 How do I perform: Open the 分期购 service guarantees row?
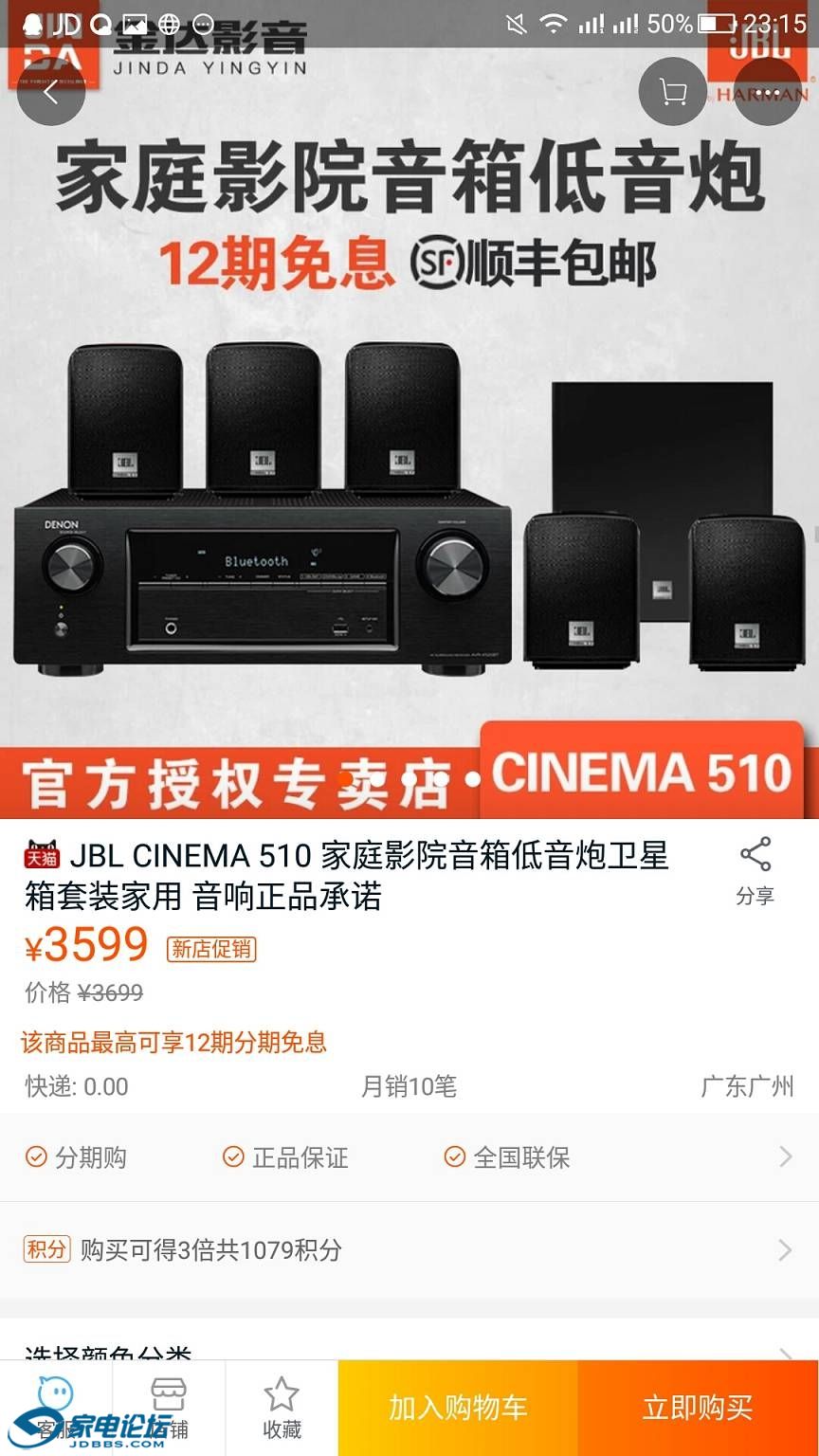point(408,1157)
